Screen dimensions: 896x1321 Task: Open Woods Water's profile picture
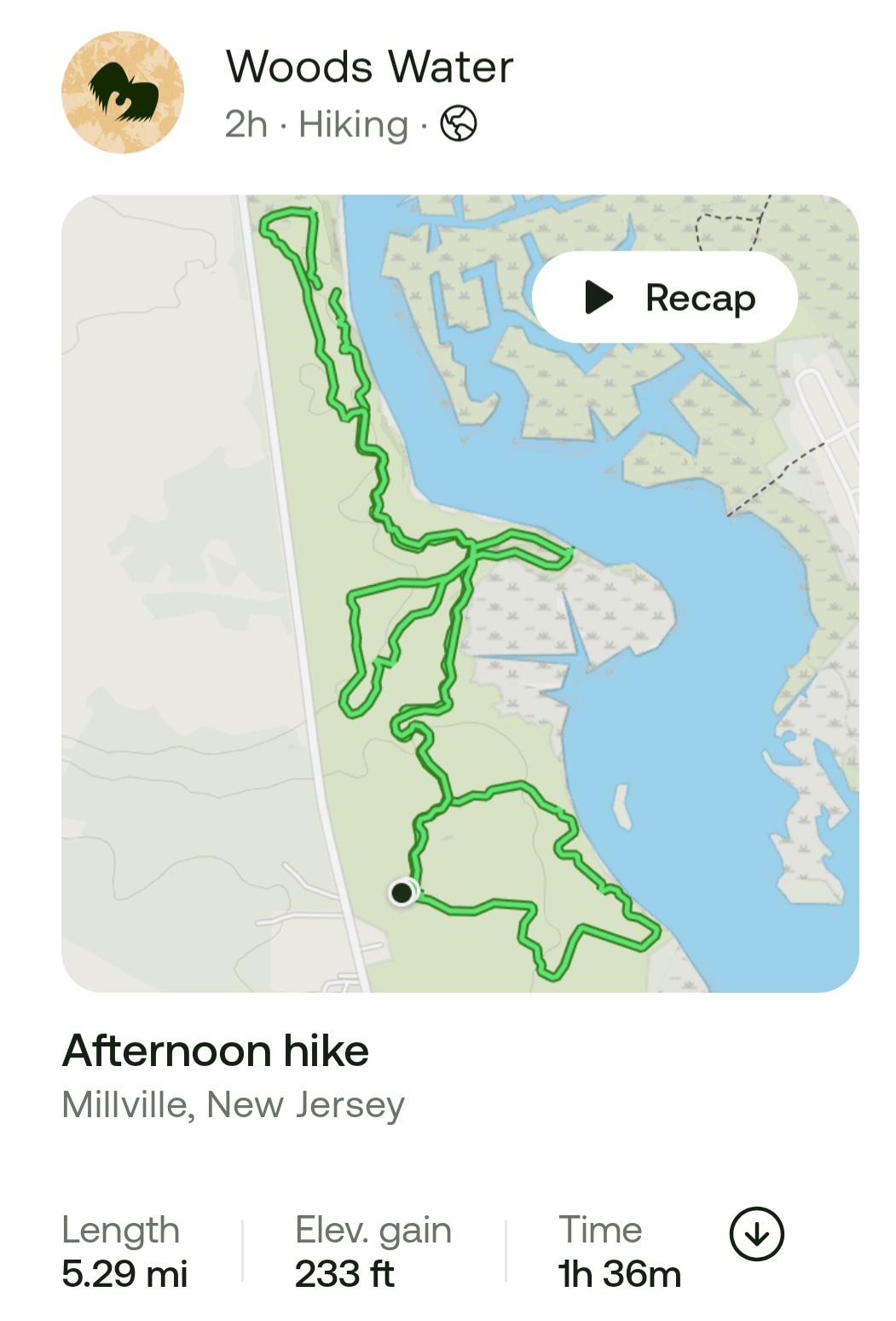point(123,93)
